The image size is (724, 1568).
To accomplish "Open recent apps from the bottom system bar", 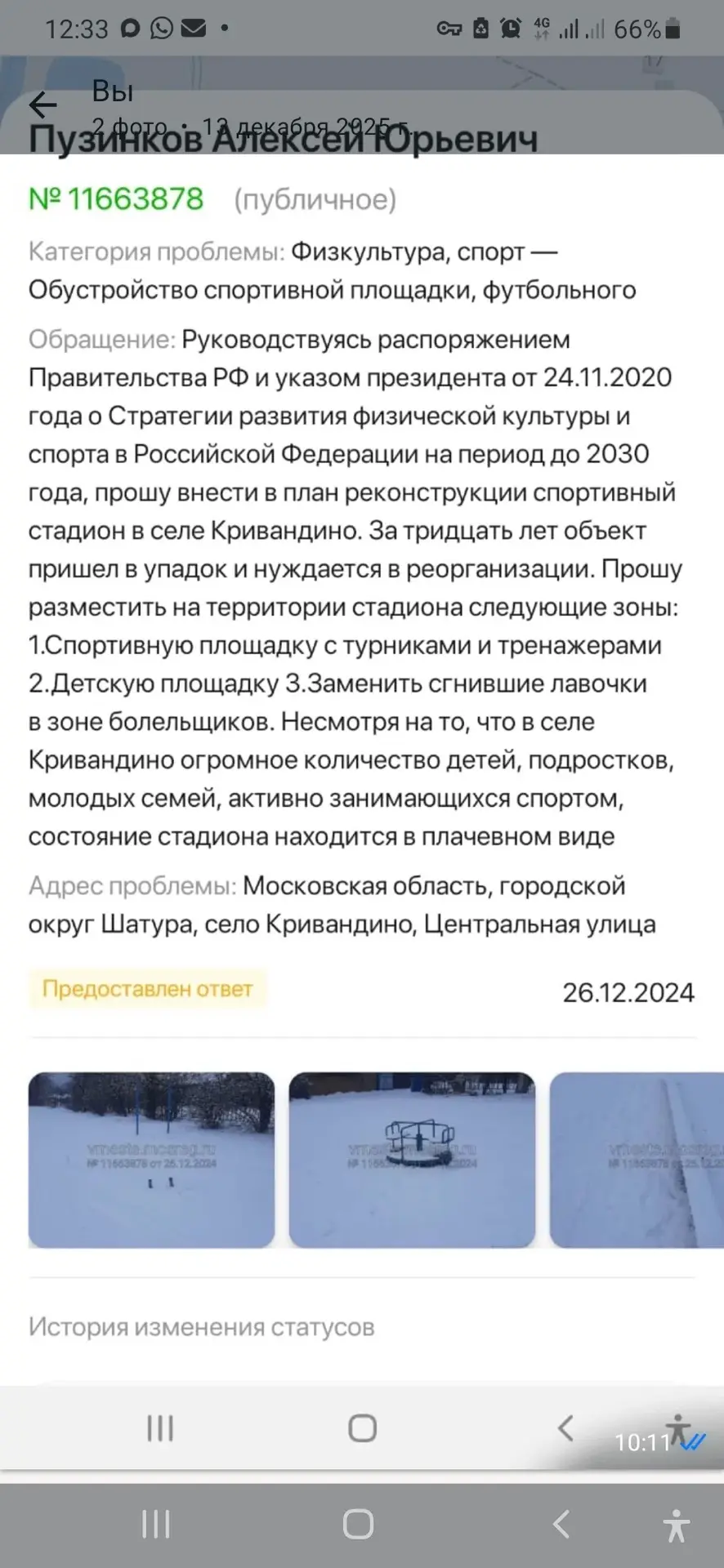I will pyautogui.click(x=155, y=1524).
